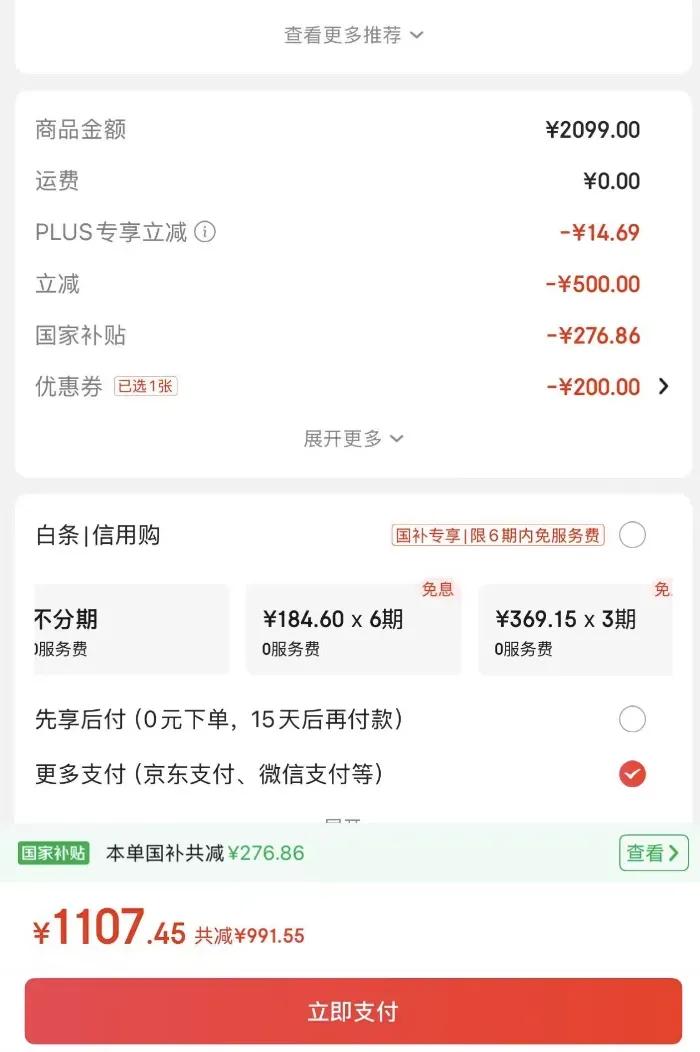Choose the 不分期 plan
The image size is (700, 1052).
coord(132,629)
